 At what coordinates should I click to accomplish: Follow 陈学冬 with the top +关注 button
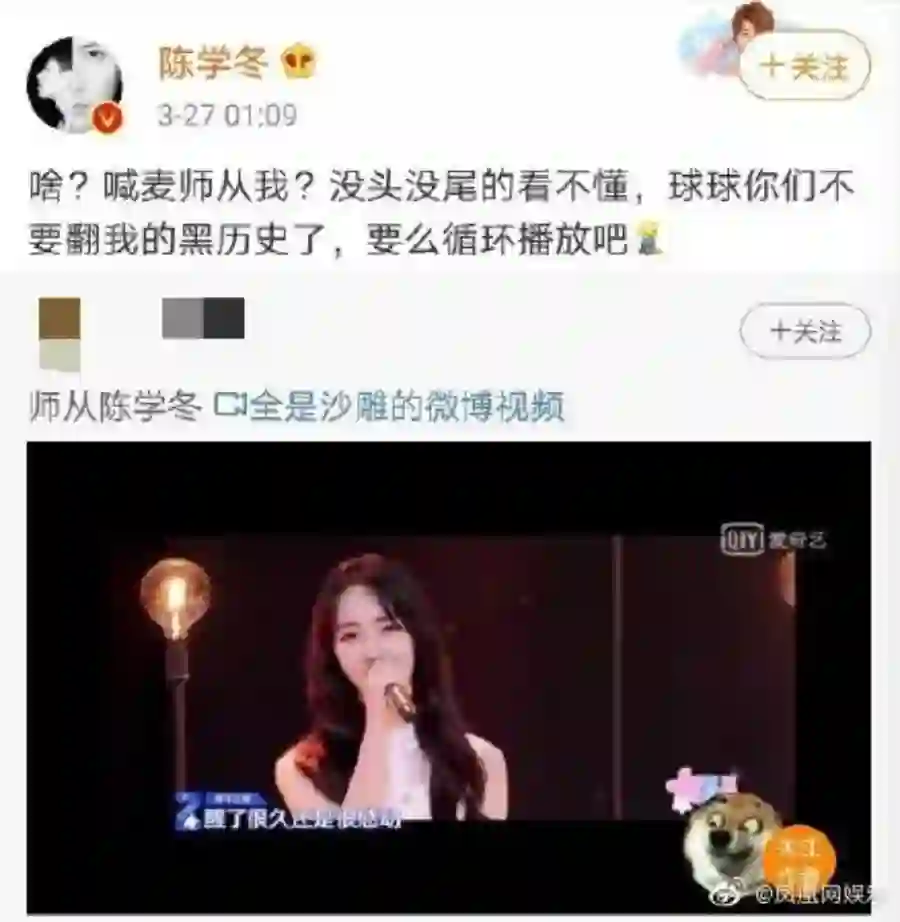(x=804, y=66)
